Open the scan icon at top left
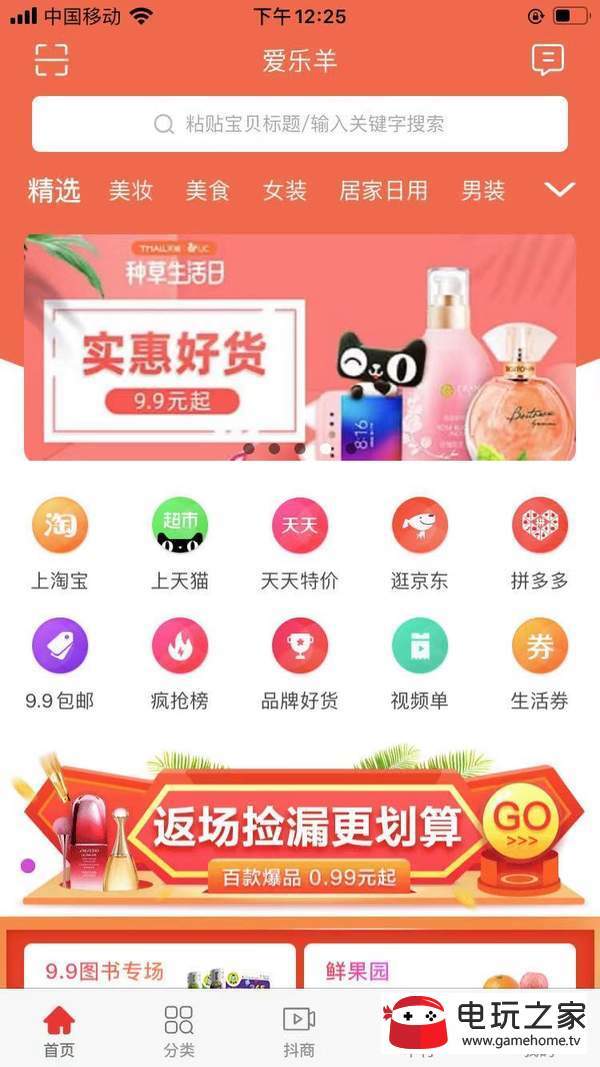The image size is (600, 1067). click(51, 60)
